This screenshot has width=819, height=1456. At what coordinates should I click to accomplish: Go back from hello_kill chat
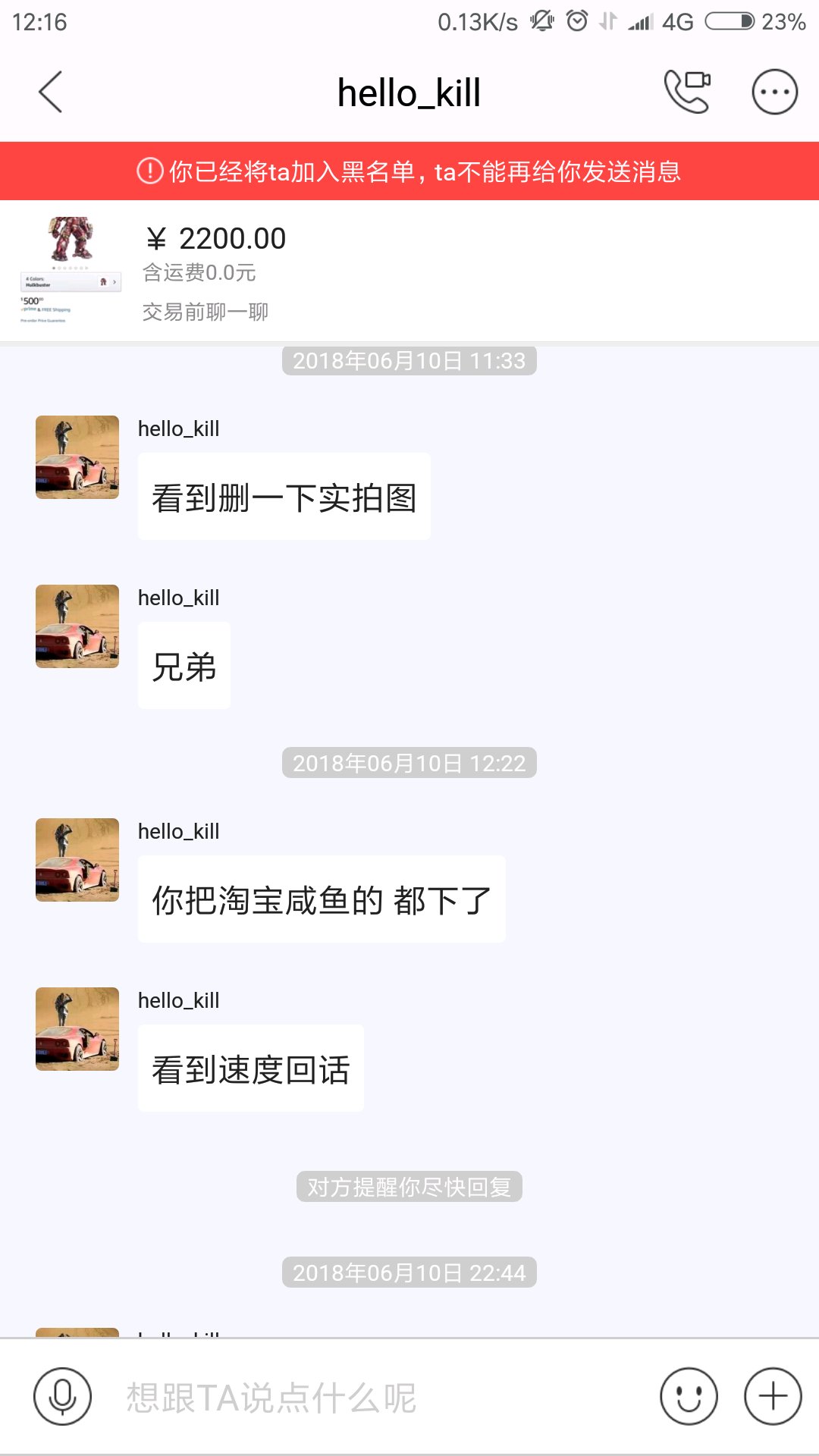click(x=50, y=93)
